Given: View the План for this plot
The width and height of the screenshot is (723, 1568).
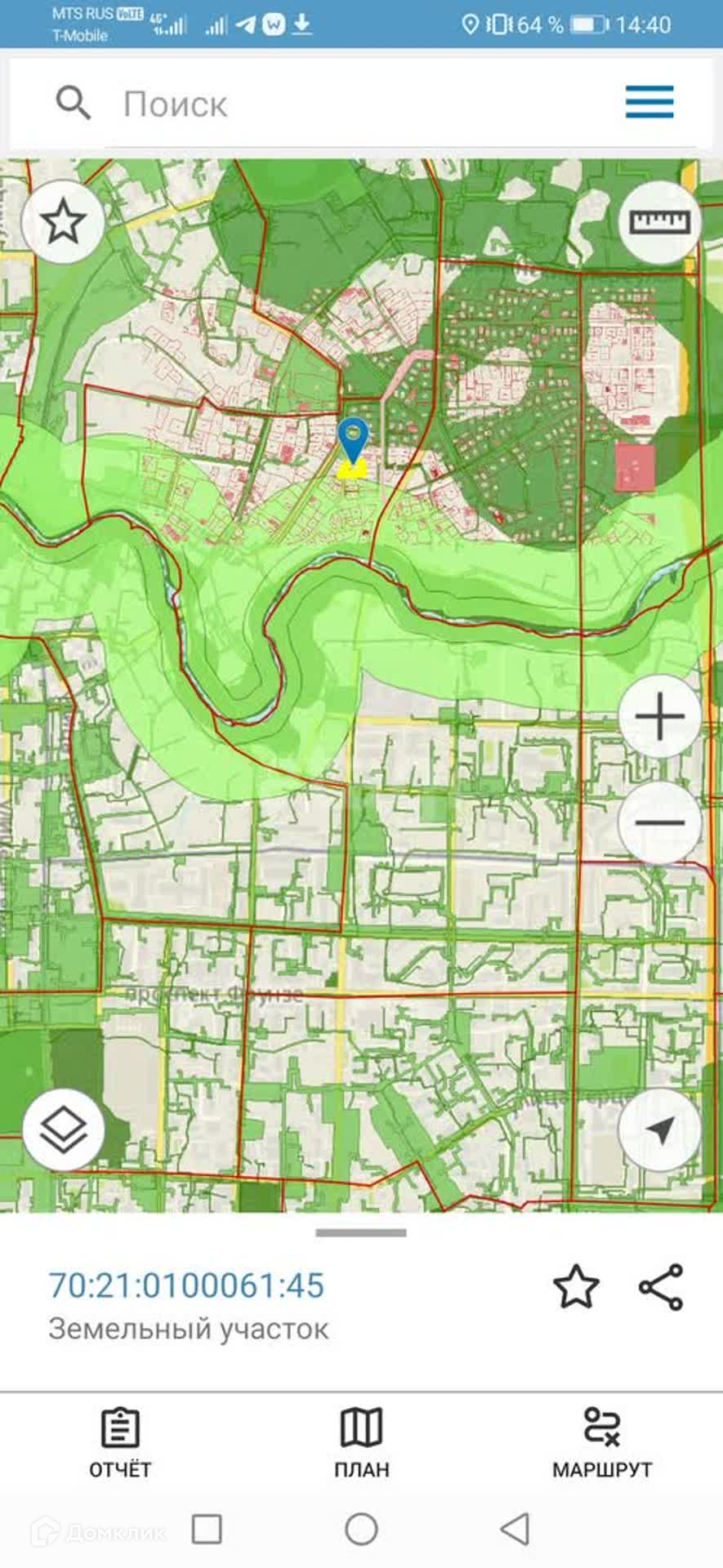Looking at the screenshot, I should tap(361, 1444).
